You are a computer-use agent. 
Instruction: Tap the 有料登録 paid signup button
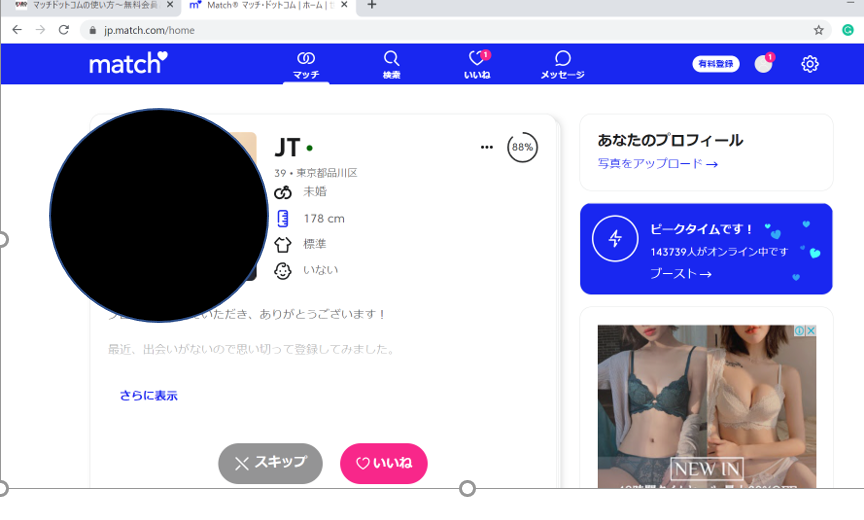pyautogui.click(x=715, y=64)
